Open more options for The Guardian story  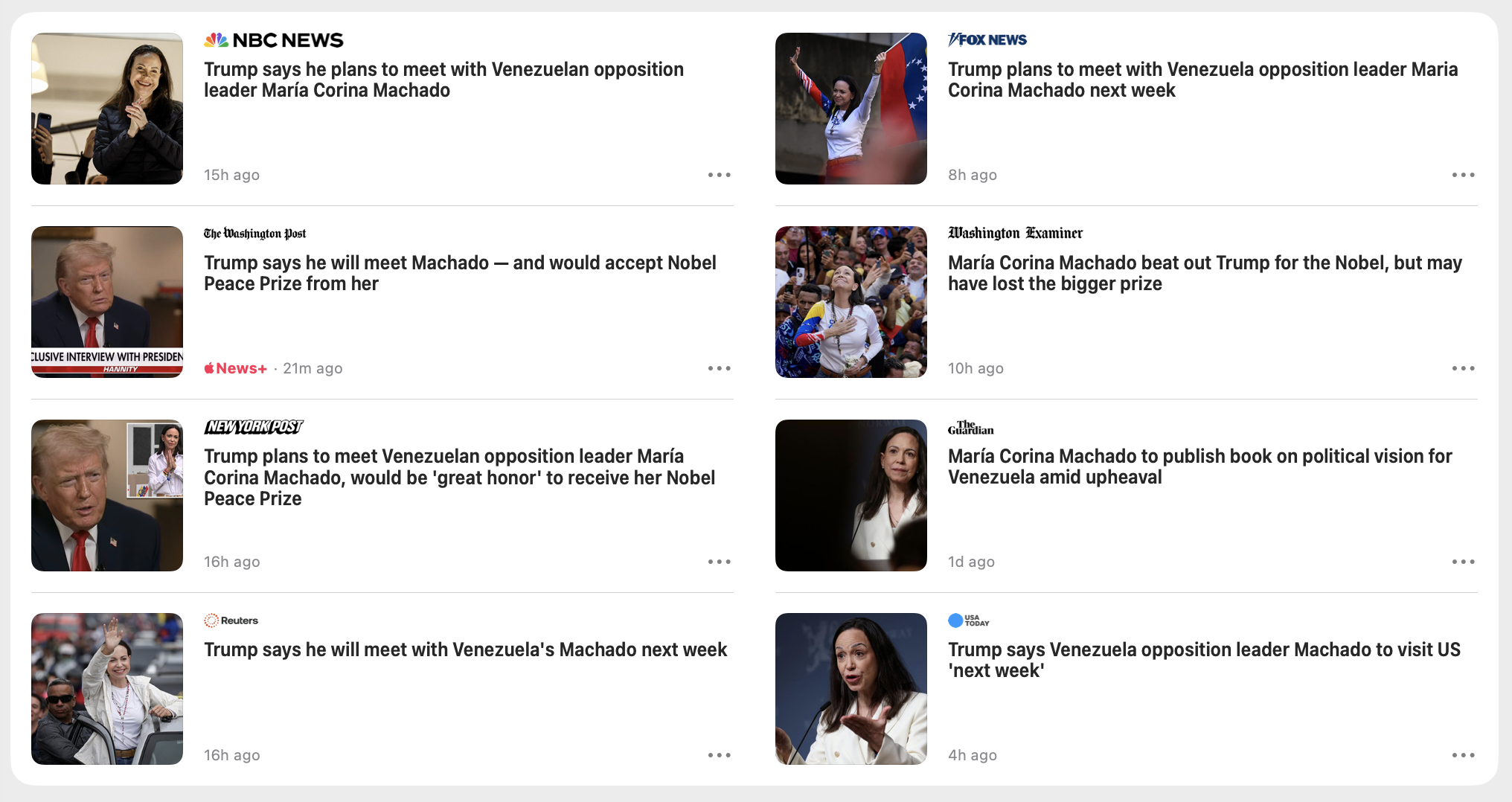1463,562
